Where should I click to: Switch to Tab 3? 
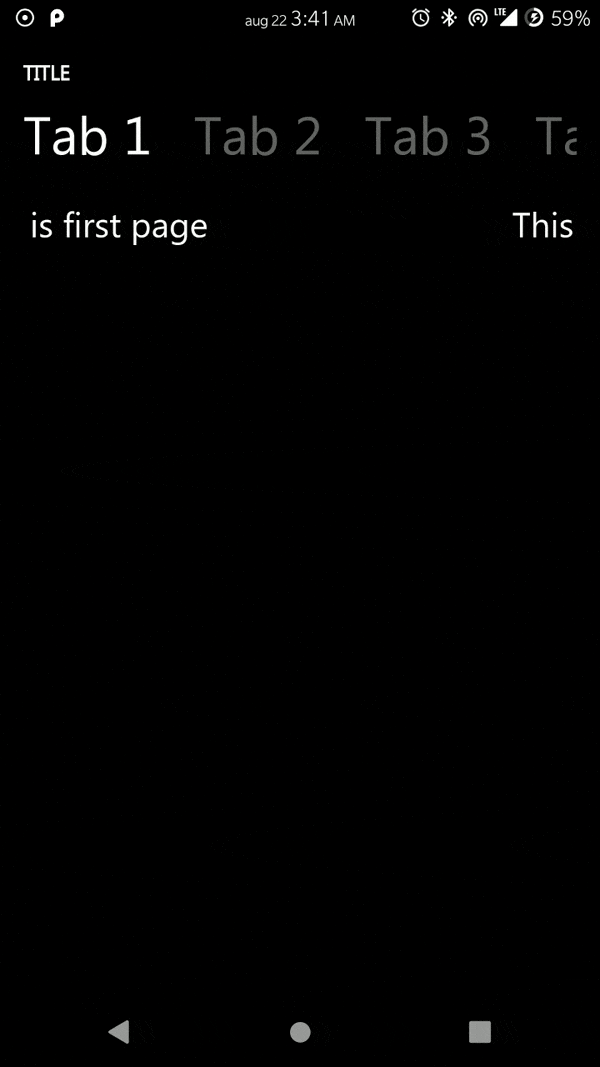click(428, 135)
